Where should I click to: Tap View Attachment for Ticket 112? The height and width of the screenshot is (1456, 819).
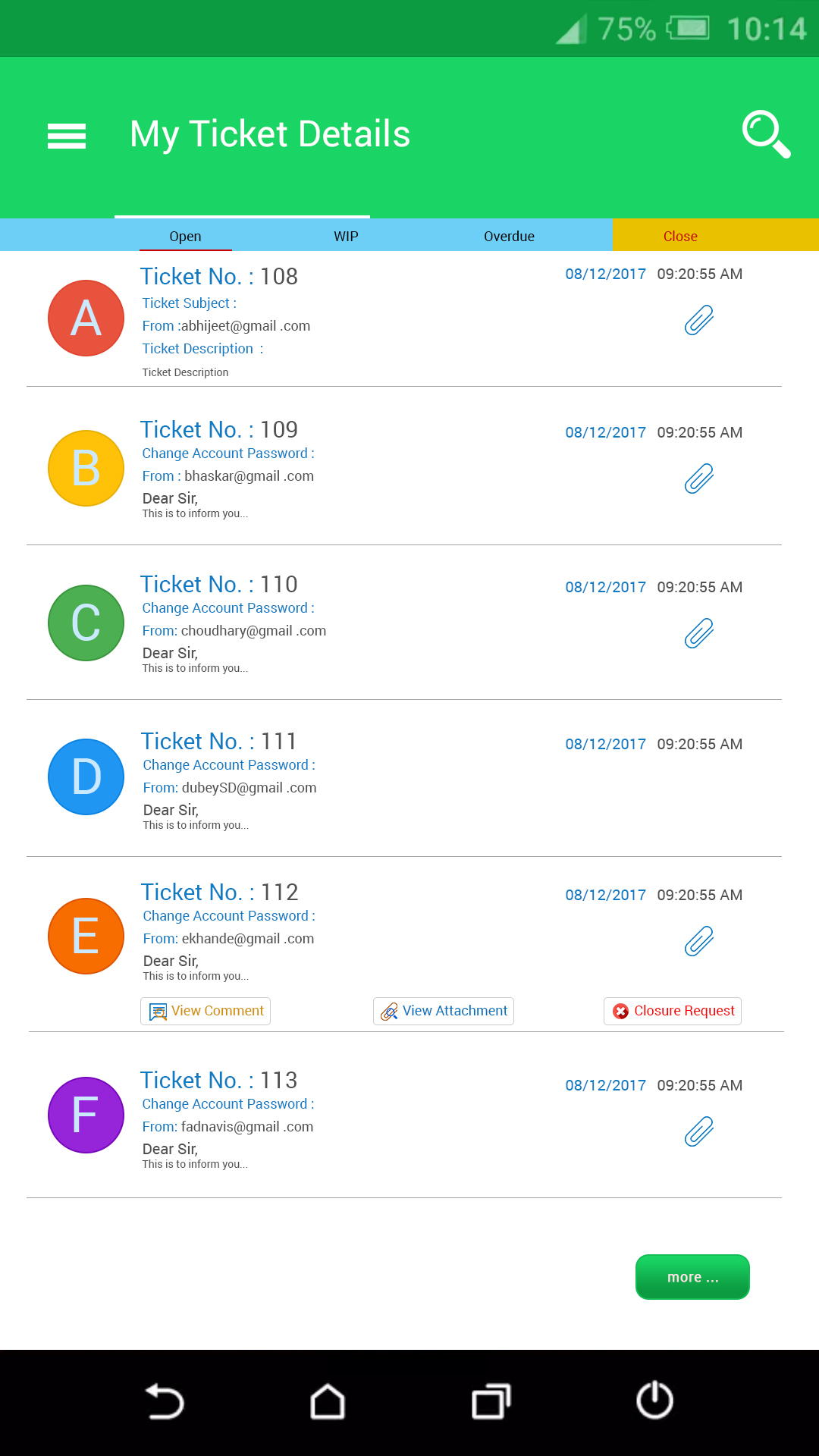(444, 1011)
